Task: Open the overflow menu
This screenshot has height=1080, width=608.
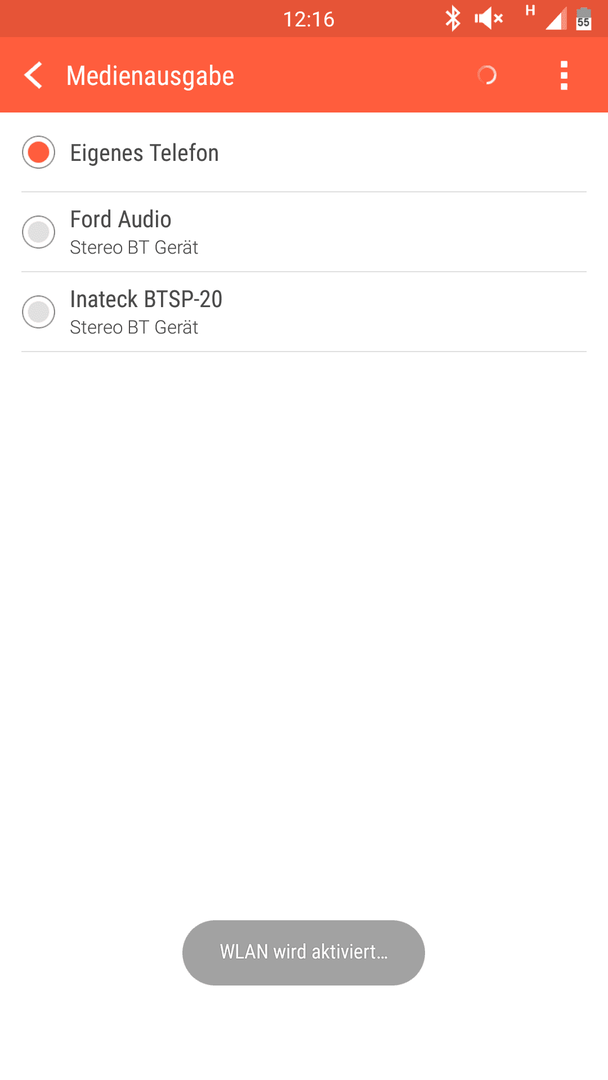Action: pyautogui.click(x=564, y=75)
